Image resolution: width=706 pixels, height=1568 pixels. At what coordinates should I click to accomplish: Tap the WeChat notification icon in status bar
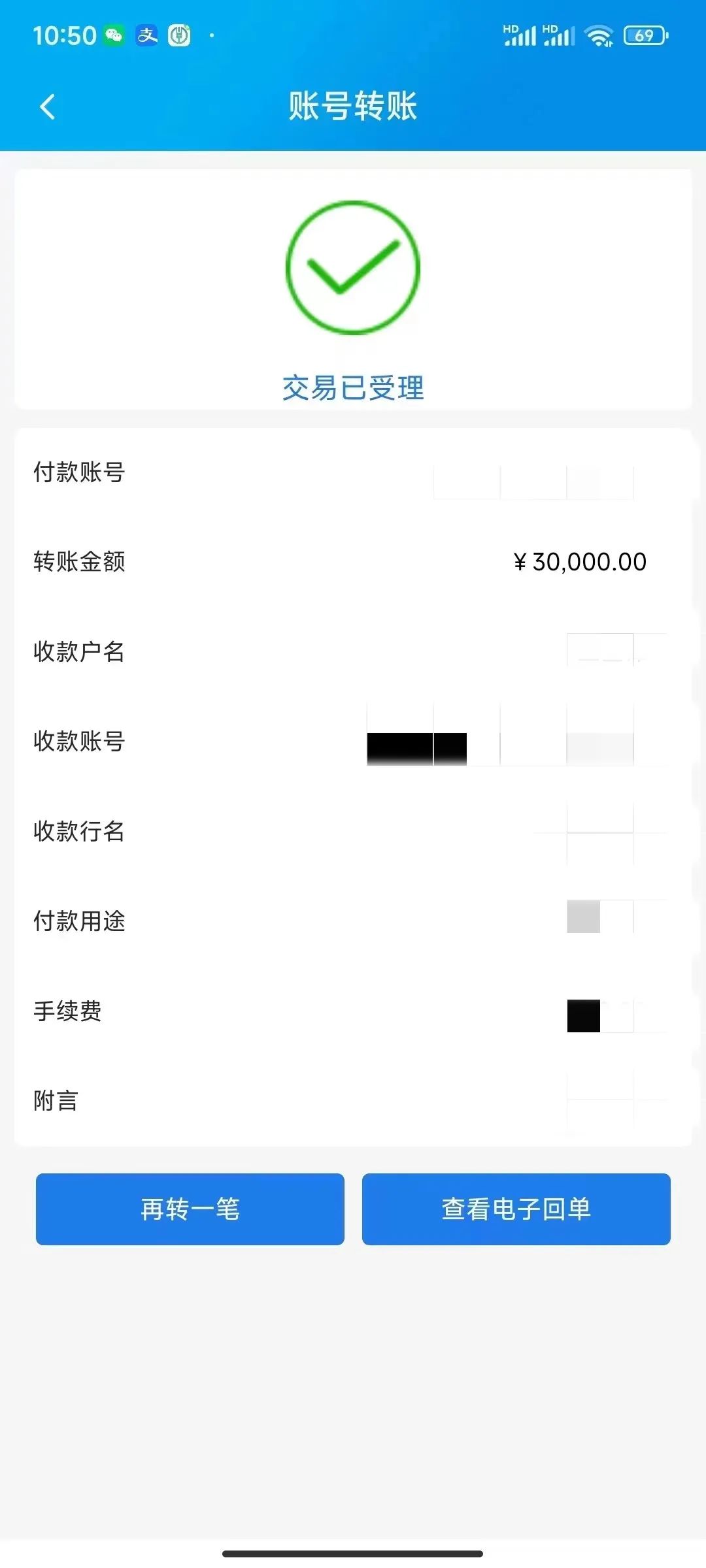pyautogui.click(x=112, y=36)
